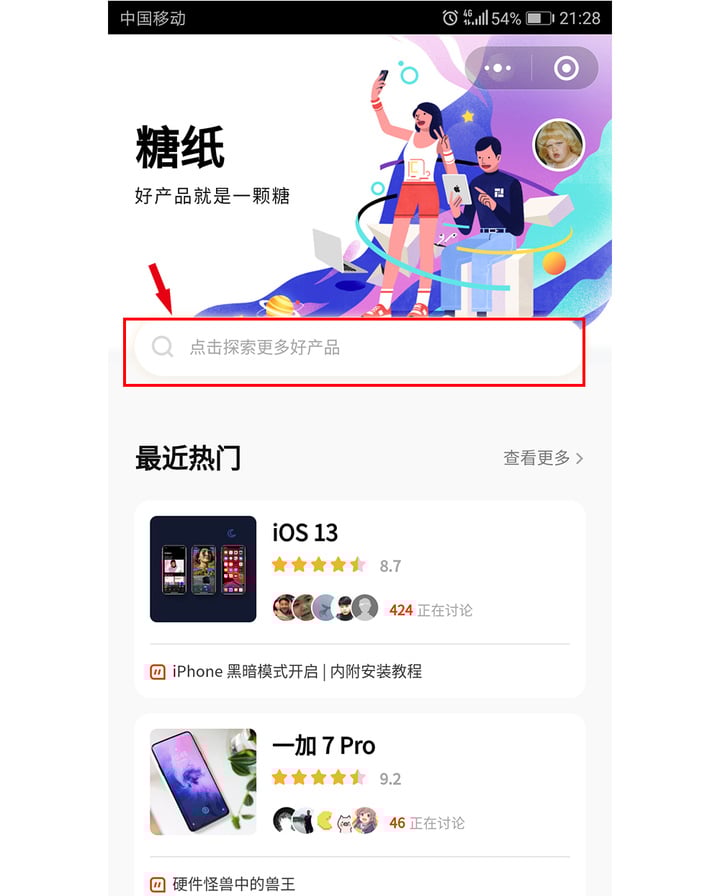This screenshot has height=896, width=720.
Task: Tap the 点击探索更多好产品 search box
Action: click(x=358, y=348)
